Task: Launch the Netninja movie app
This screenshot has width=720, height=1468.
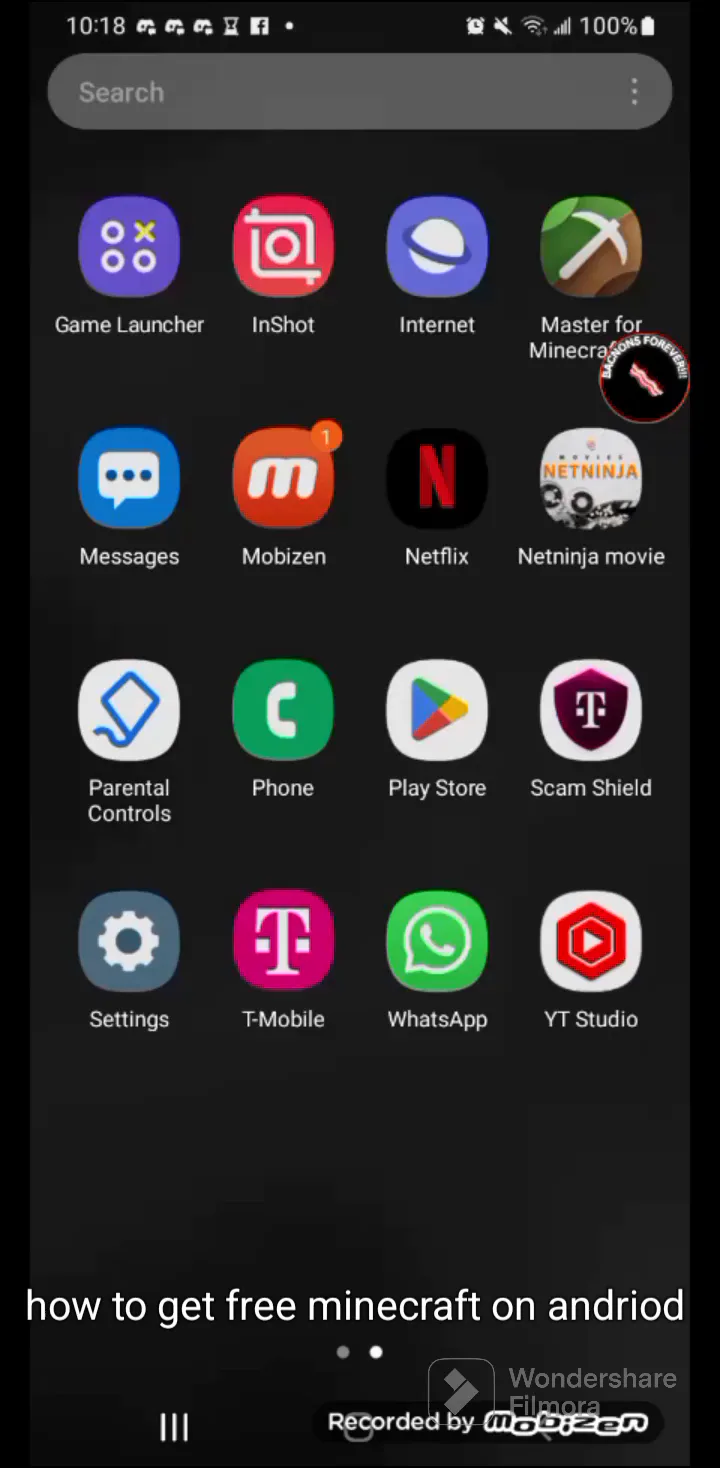Action: point(590,478)
